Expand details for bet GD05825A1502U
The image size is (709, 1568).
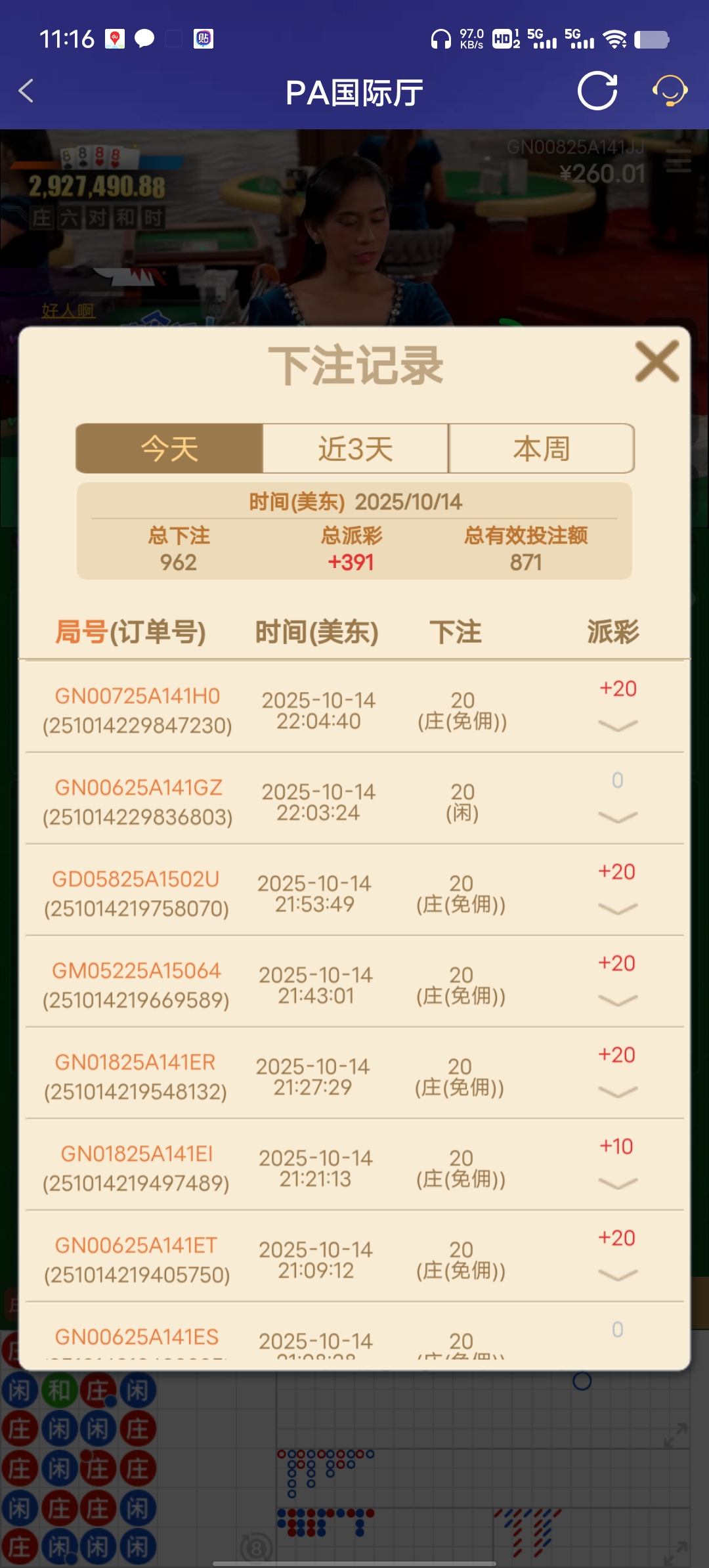tap(618, 909)
